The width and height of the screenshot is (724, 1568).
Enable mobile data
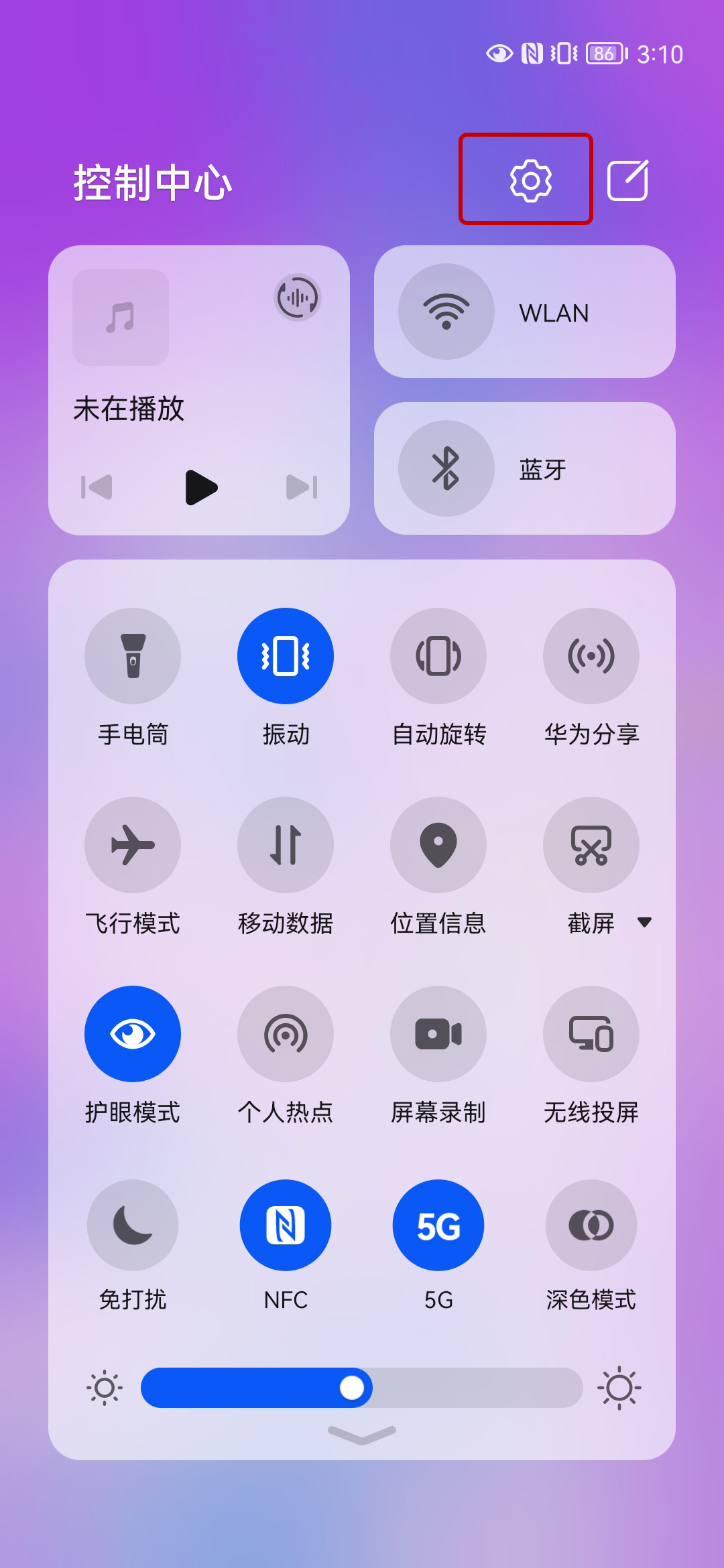click(286, 845)
